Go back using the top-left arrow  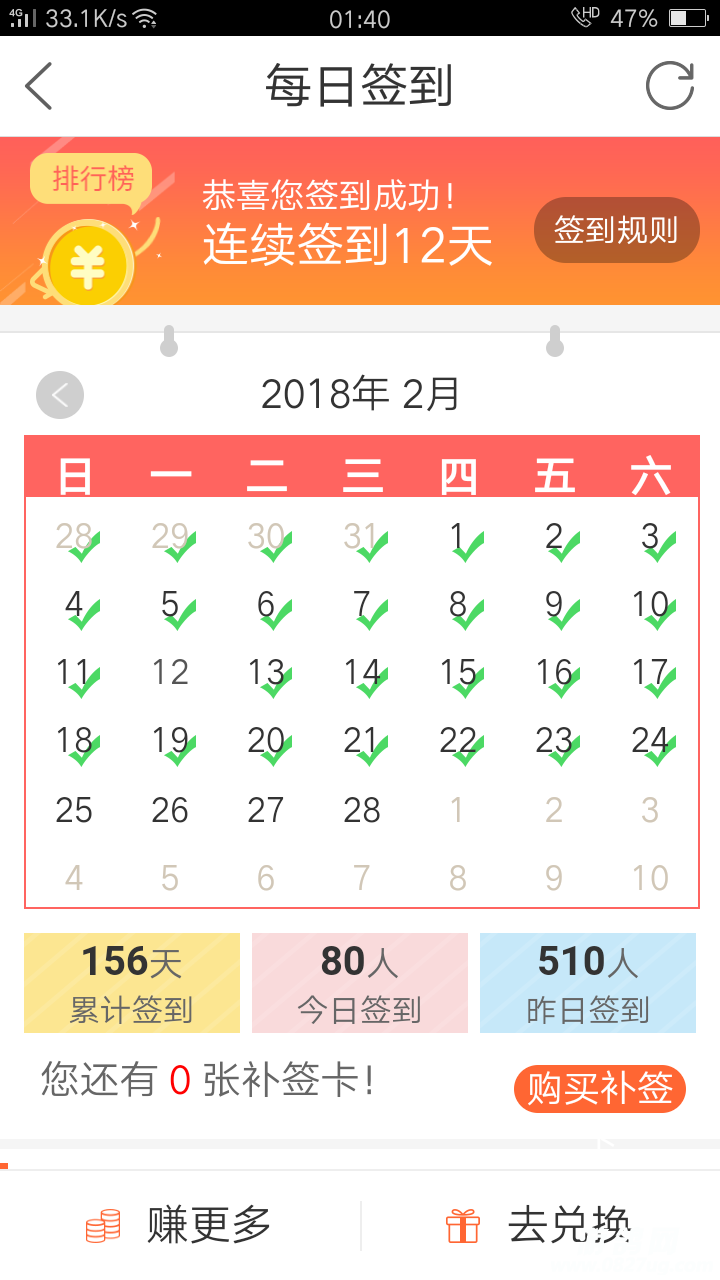[x=39, y=86]
